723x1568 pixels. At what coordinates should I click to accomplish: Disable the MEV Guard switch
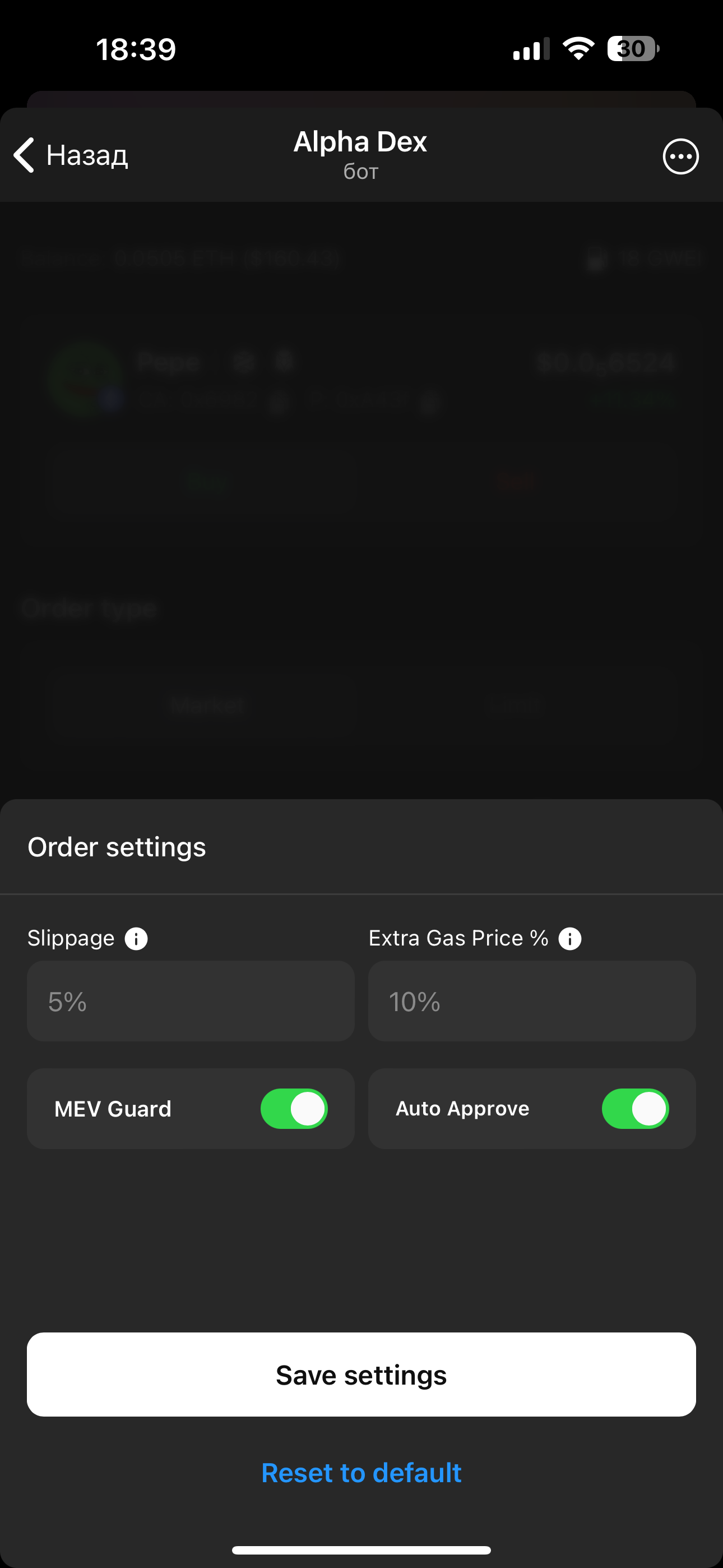[x=294, y=1109]
